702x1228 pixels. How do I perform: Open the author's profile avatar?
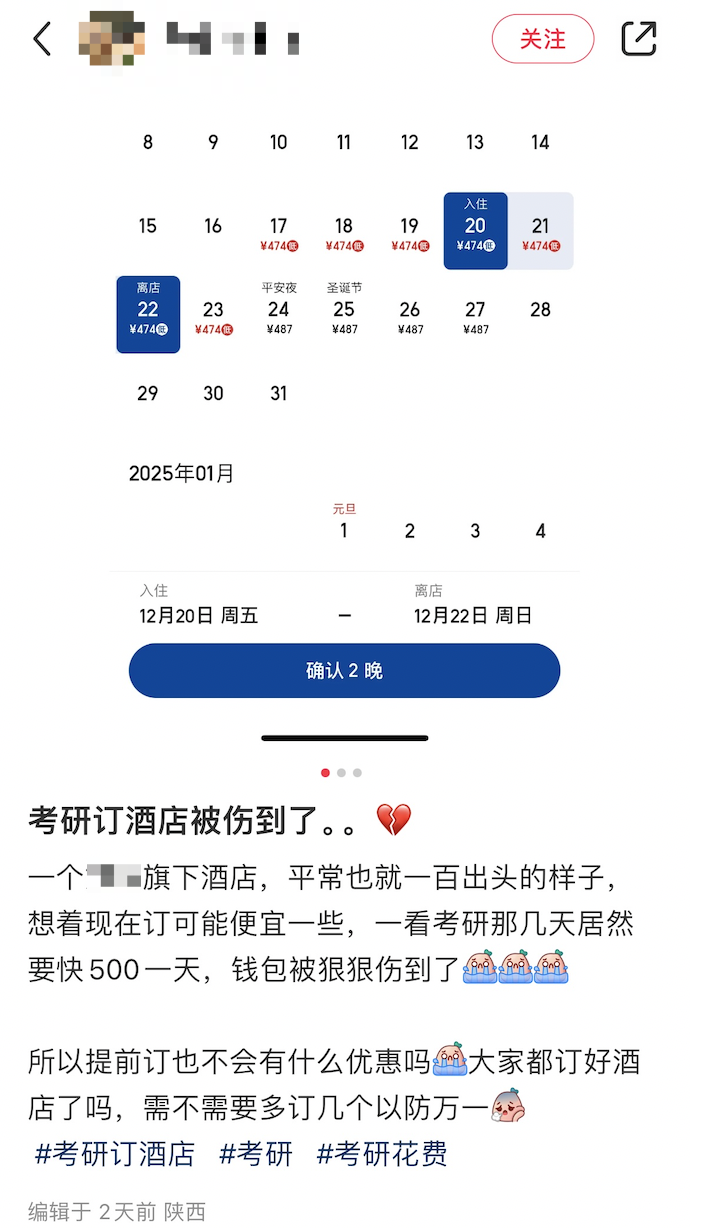pos(111,40)
